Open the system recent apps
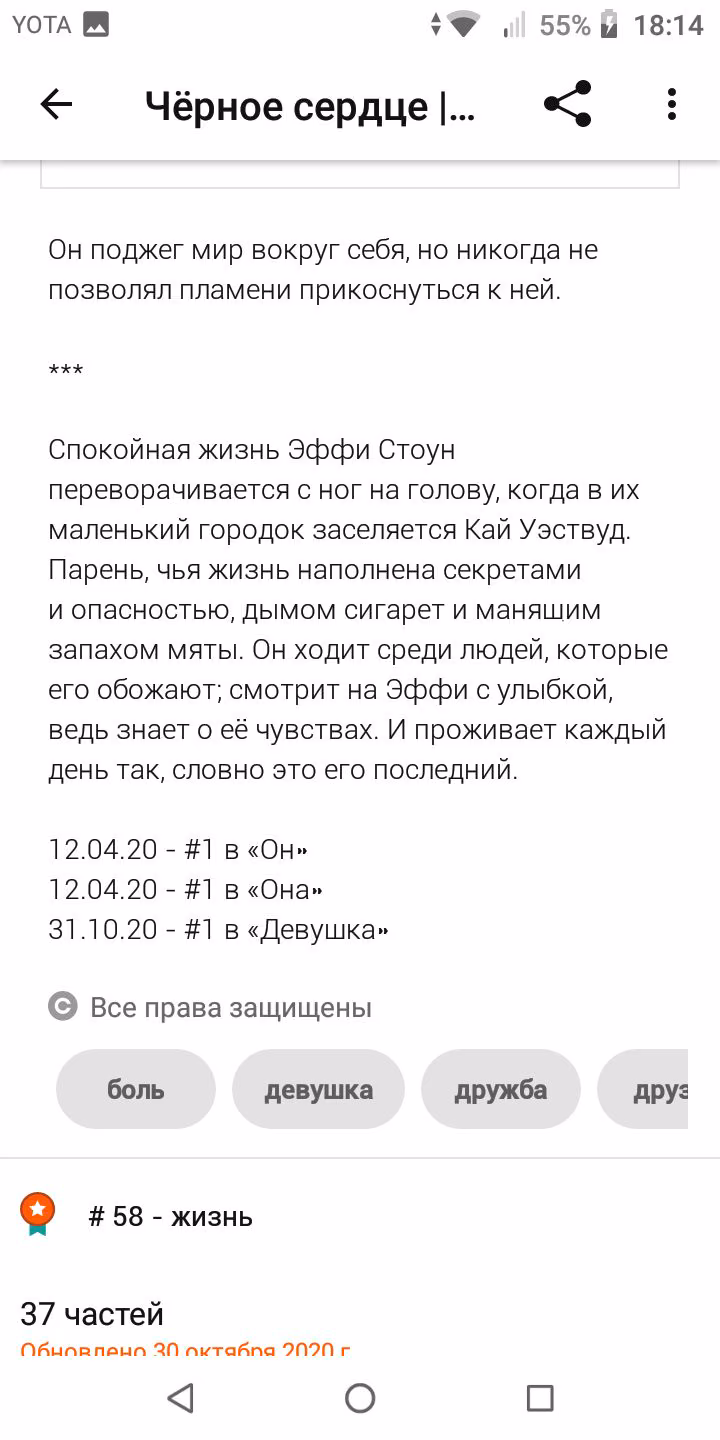720x1440 pixels. click(540, 1398)
